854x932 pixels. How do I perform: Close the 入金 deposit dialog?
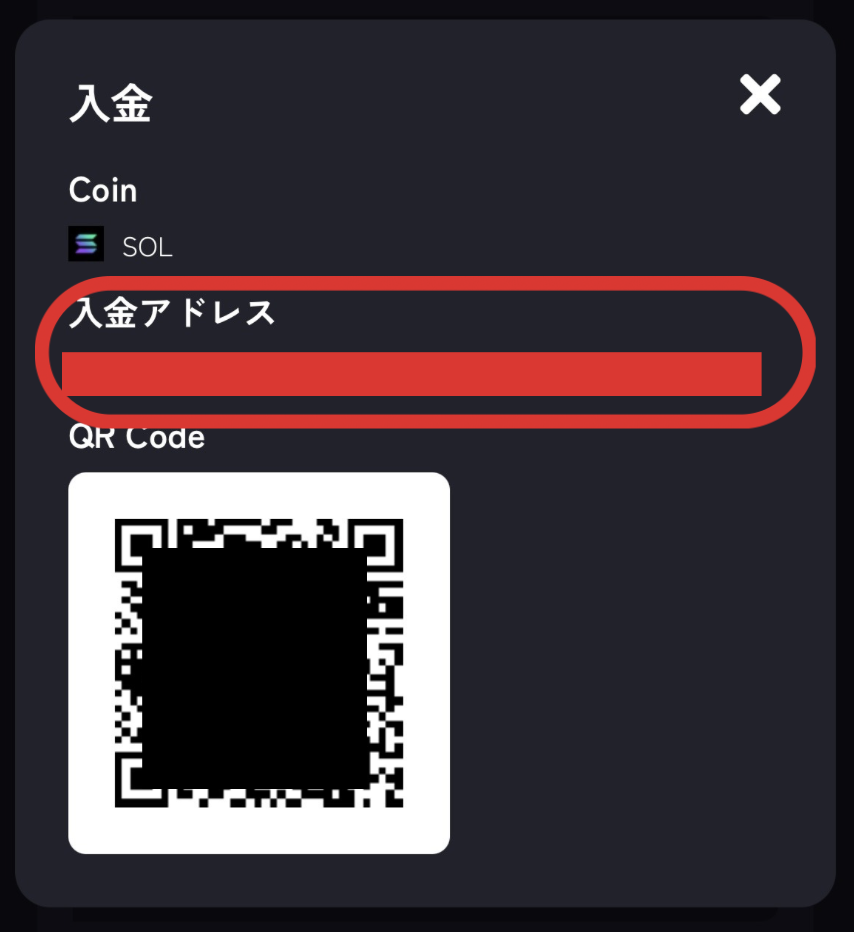pos(760,96)
